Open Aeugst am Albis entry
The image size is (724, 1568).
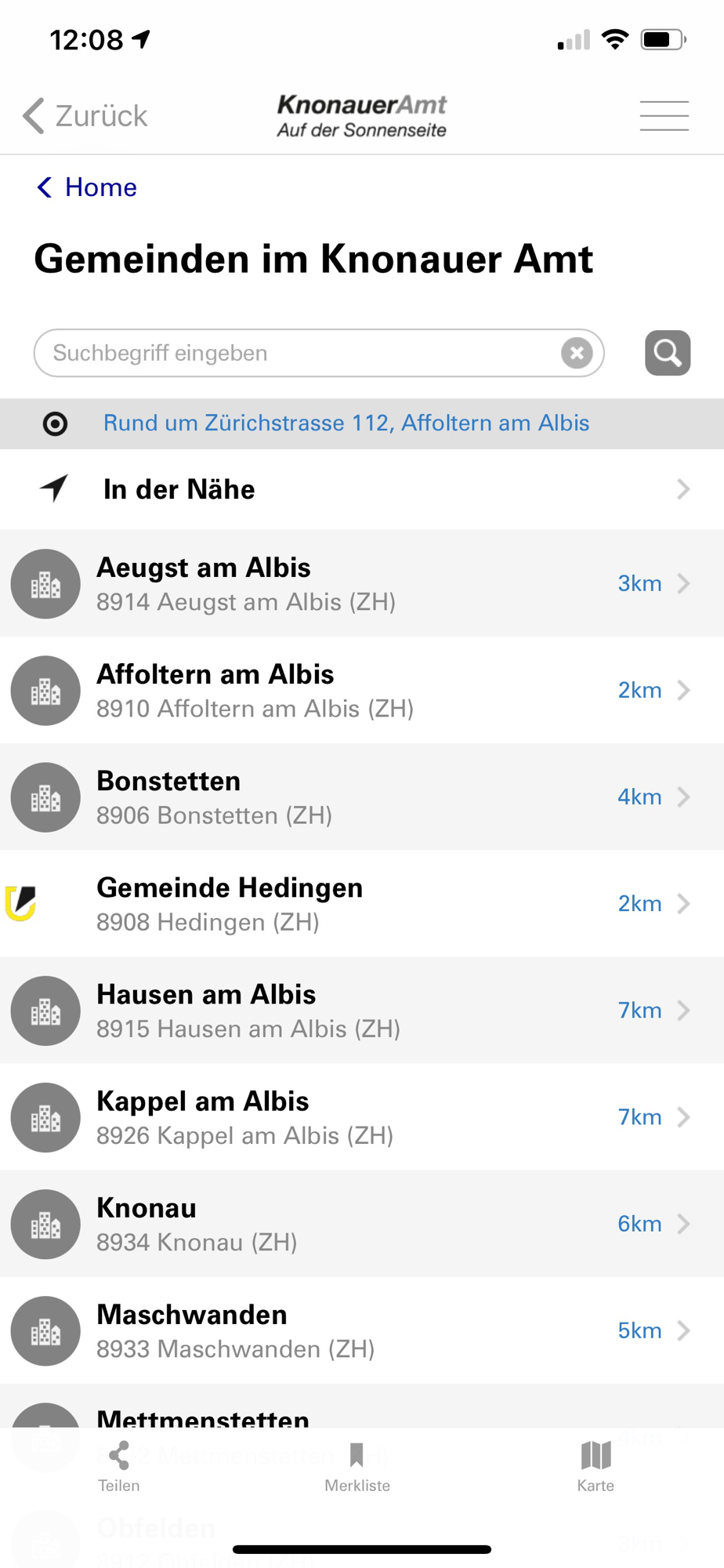tap(362, 583)
